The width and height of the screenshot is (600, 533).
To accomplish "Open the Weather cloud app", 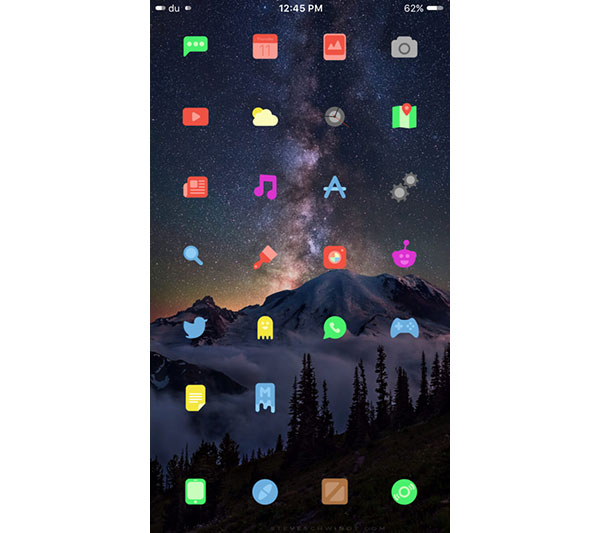I will 264,117.
